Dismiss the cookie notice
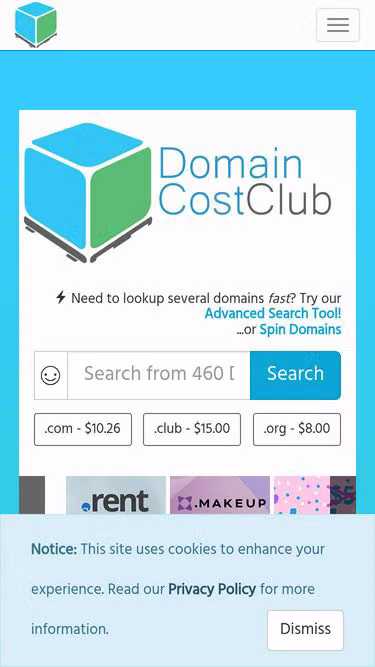375x667 pixels. (305, 630)
